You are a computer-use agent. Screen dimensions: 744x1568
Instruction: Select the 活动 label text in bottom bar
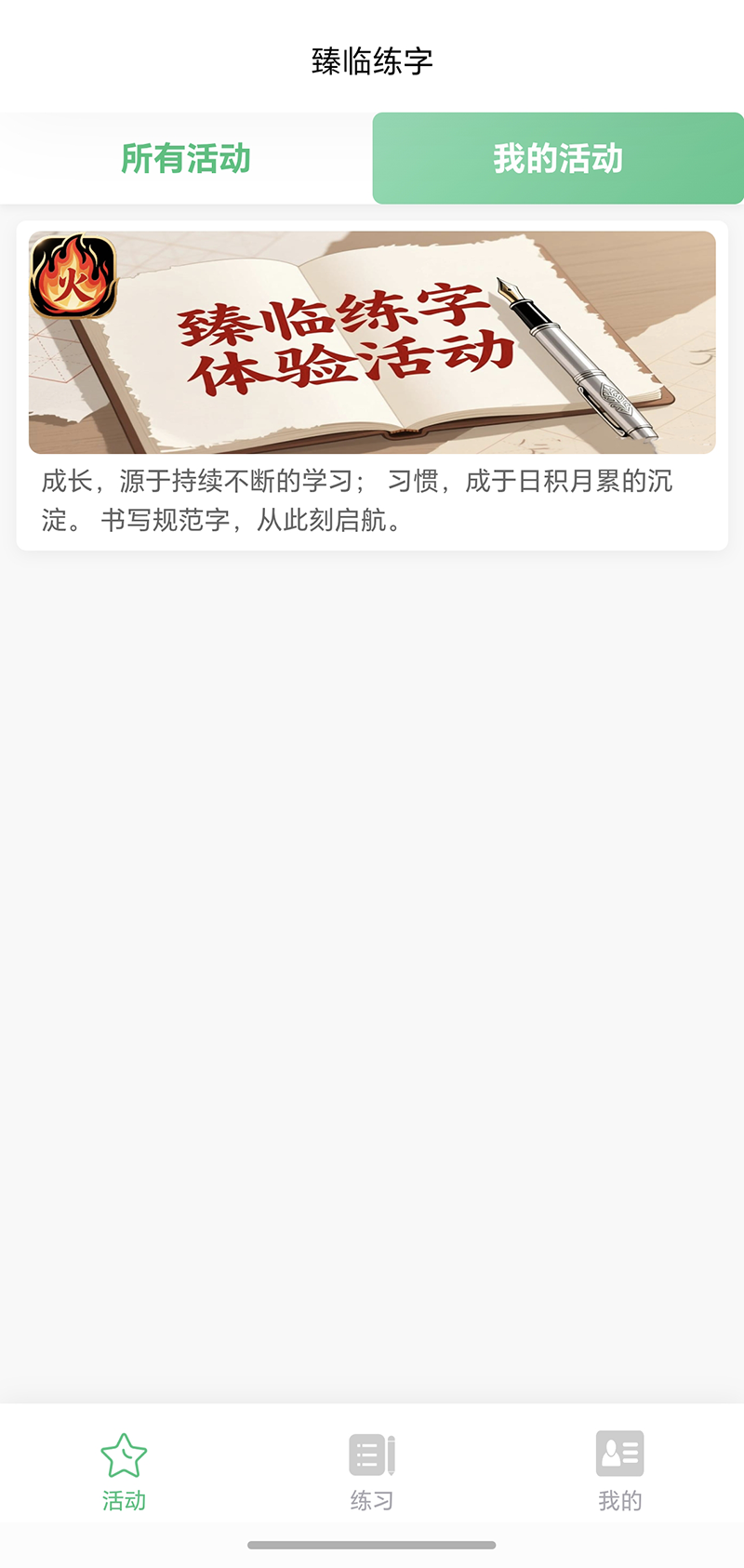tap(124, 1499)
